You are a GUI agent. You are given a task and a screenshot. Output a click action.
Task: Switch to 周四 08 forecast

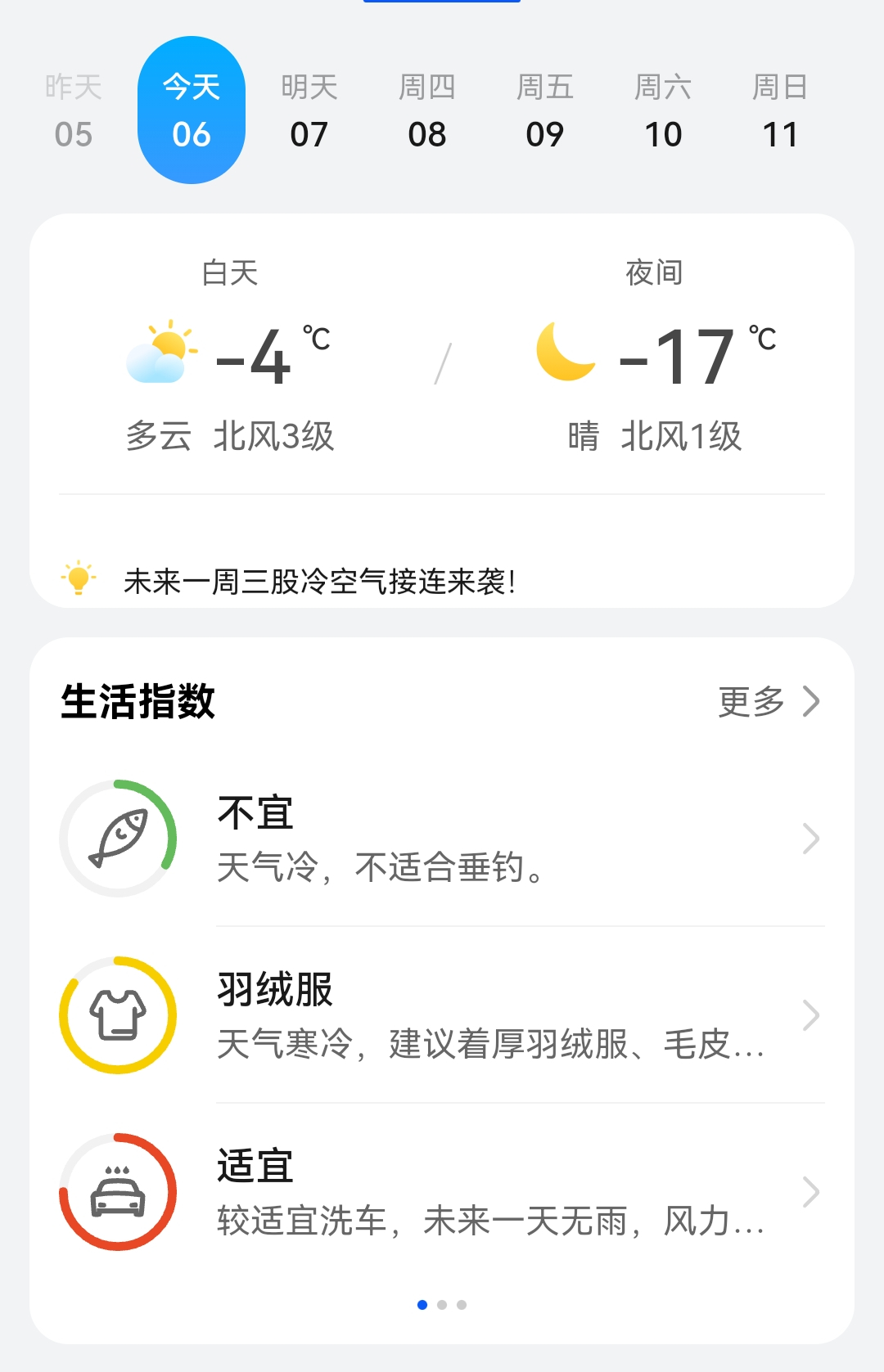pyautogui.click(x=427, y=110)
